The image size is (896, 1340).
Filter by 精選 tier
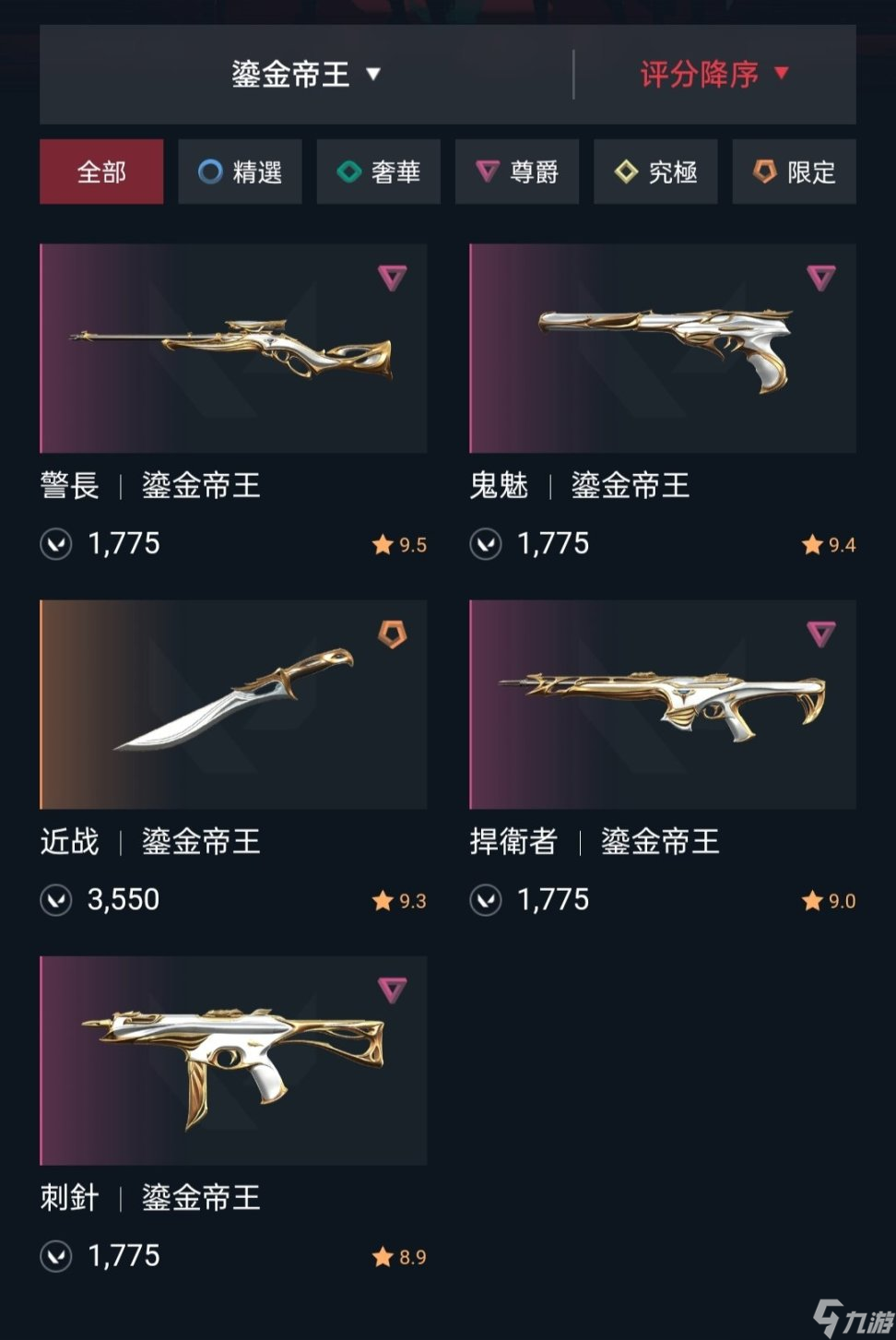[x=240, y=172]
